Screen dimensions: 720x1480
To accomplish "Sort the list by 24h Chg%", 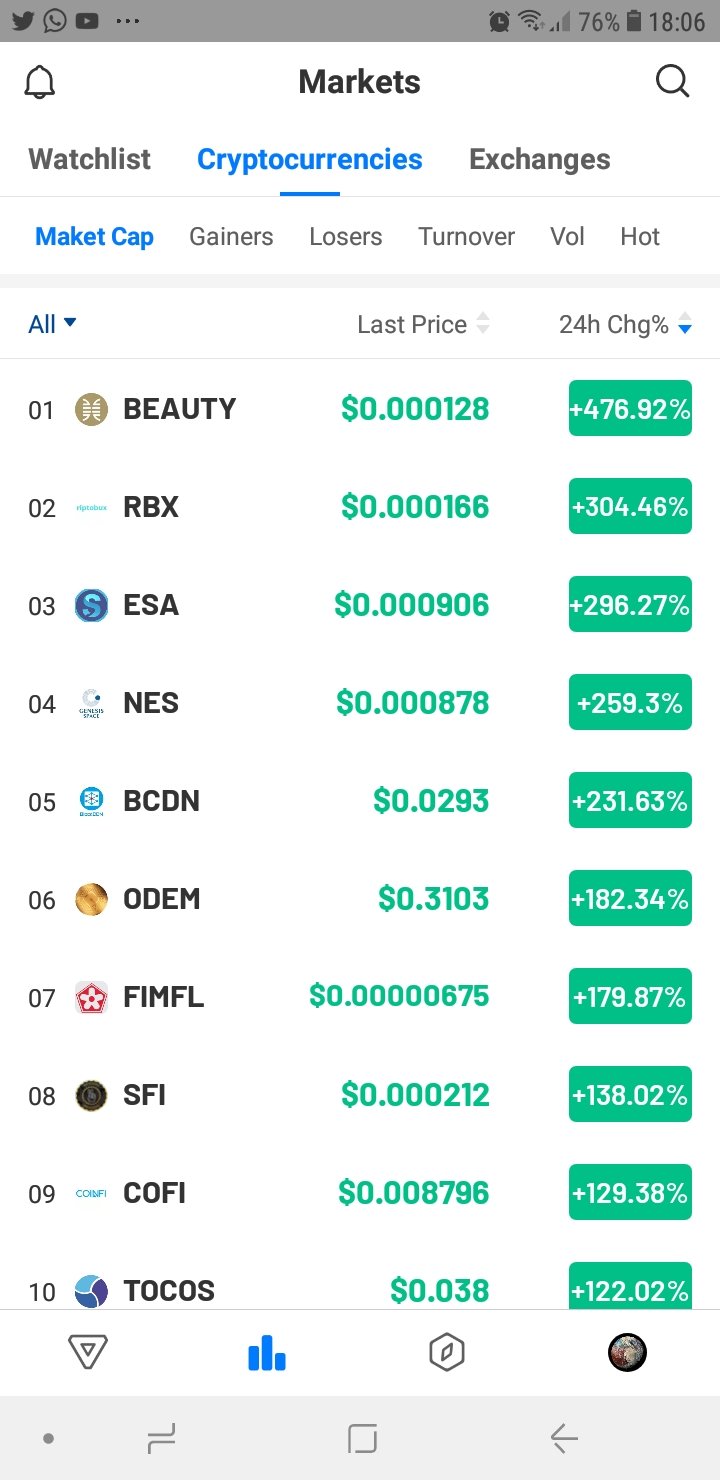I will click(625, 323).
